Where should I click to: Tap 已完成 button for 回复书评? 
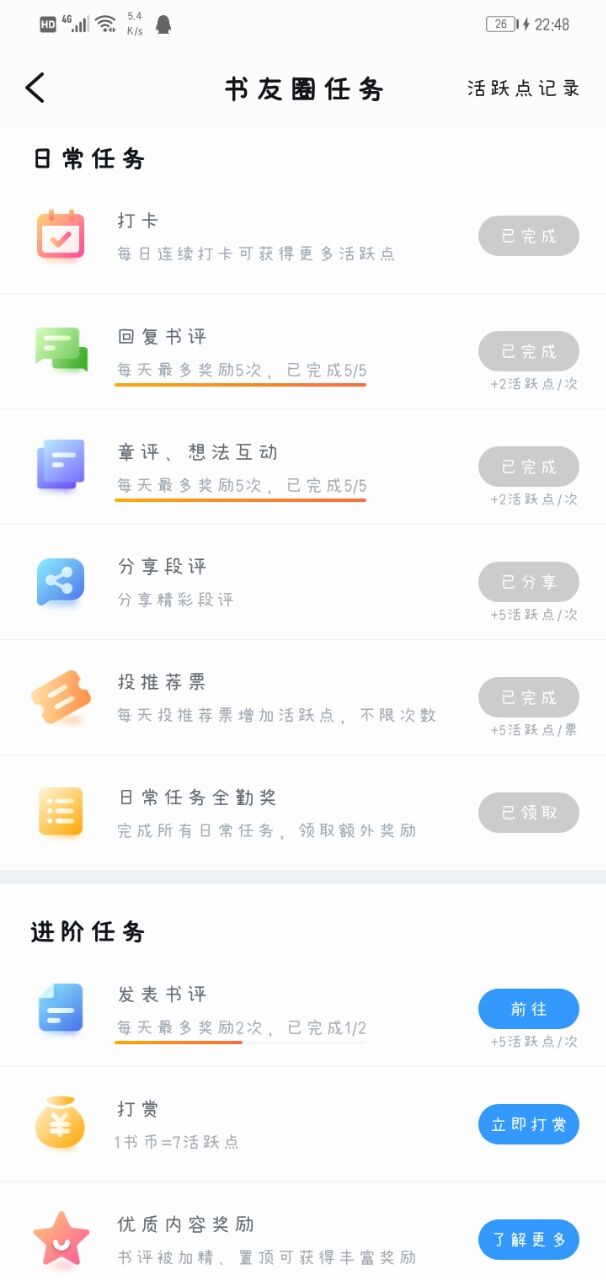528,351
